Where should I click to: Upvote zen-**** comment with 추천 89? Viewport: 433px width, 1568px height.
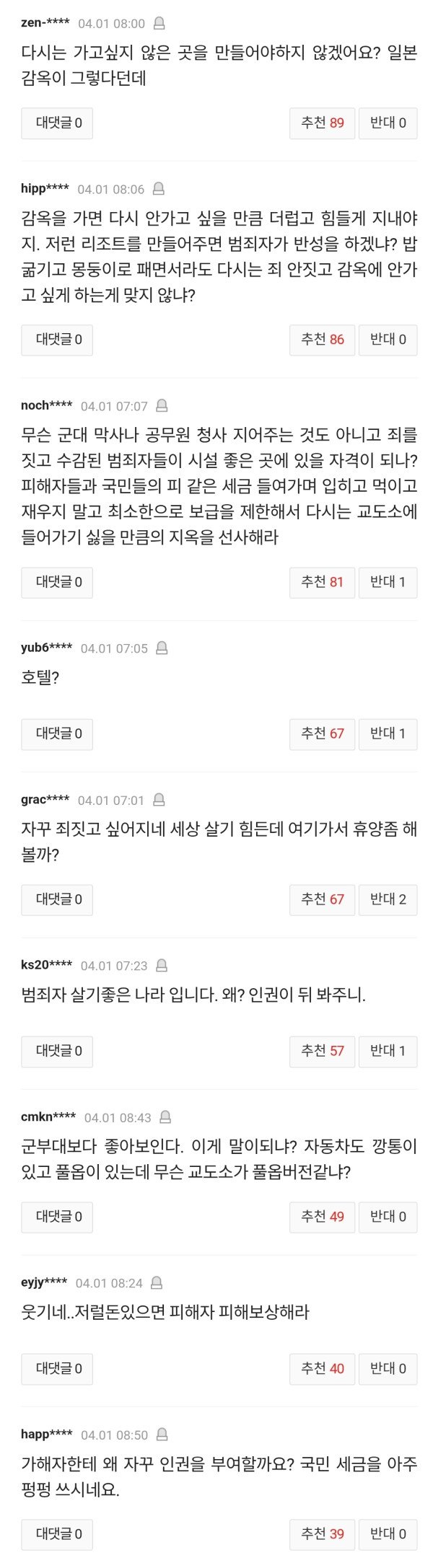322,123
